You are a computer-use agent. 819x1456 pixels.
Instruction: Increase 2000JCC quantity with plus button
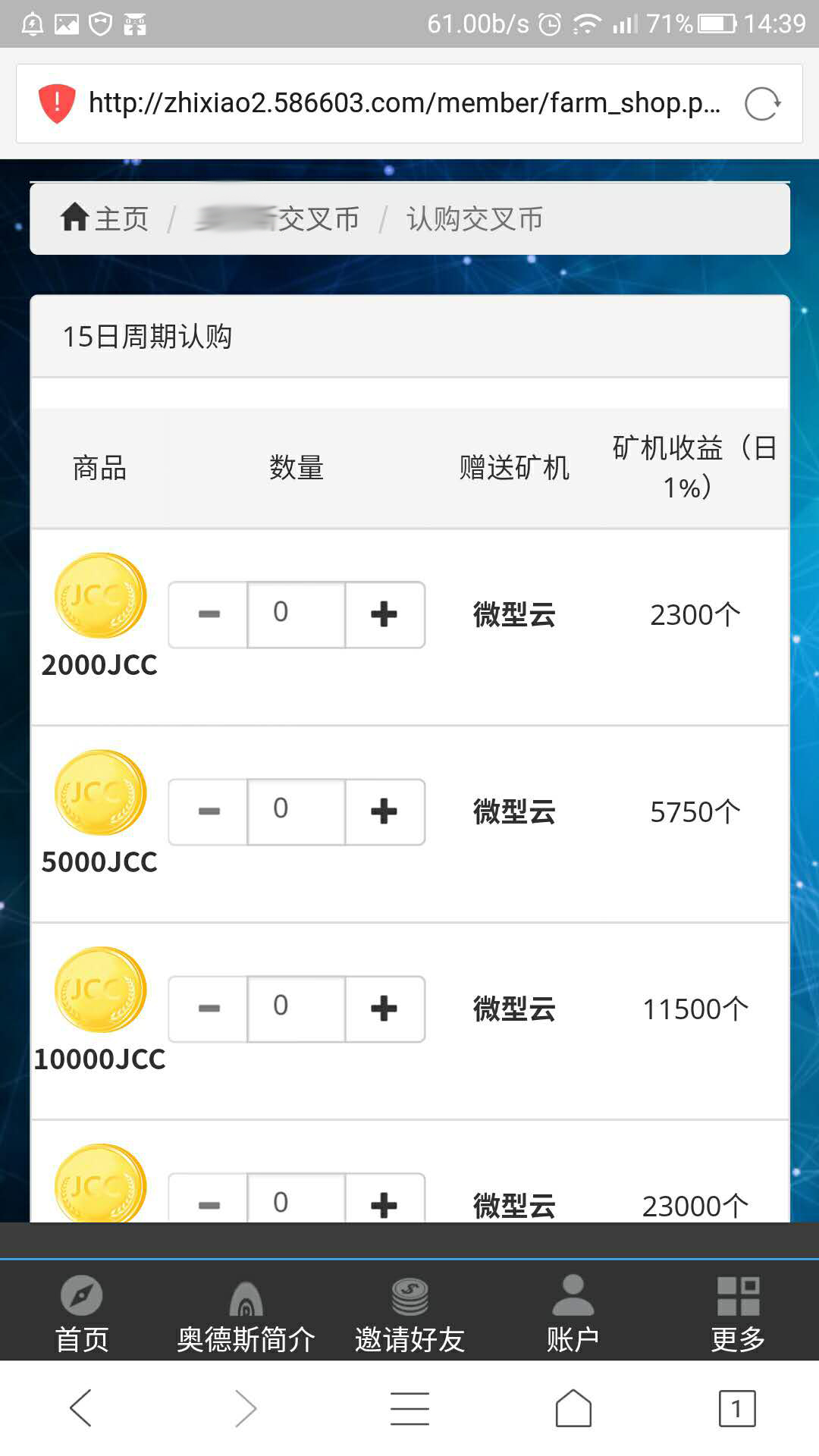385,614
